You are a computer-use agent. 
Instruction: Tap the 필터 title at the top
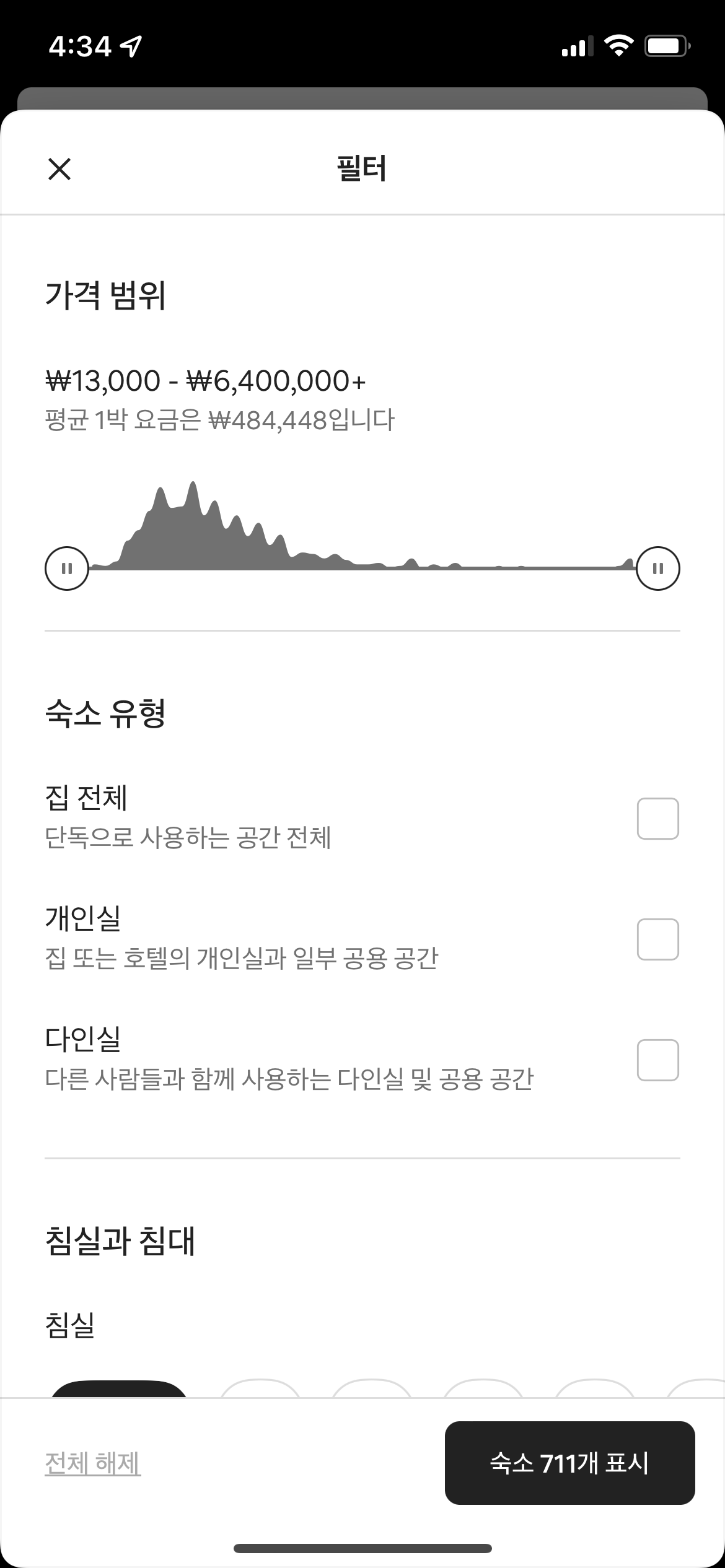pos(361,169)
